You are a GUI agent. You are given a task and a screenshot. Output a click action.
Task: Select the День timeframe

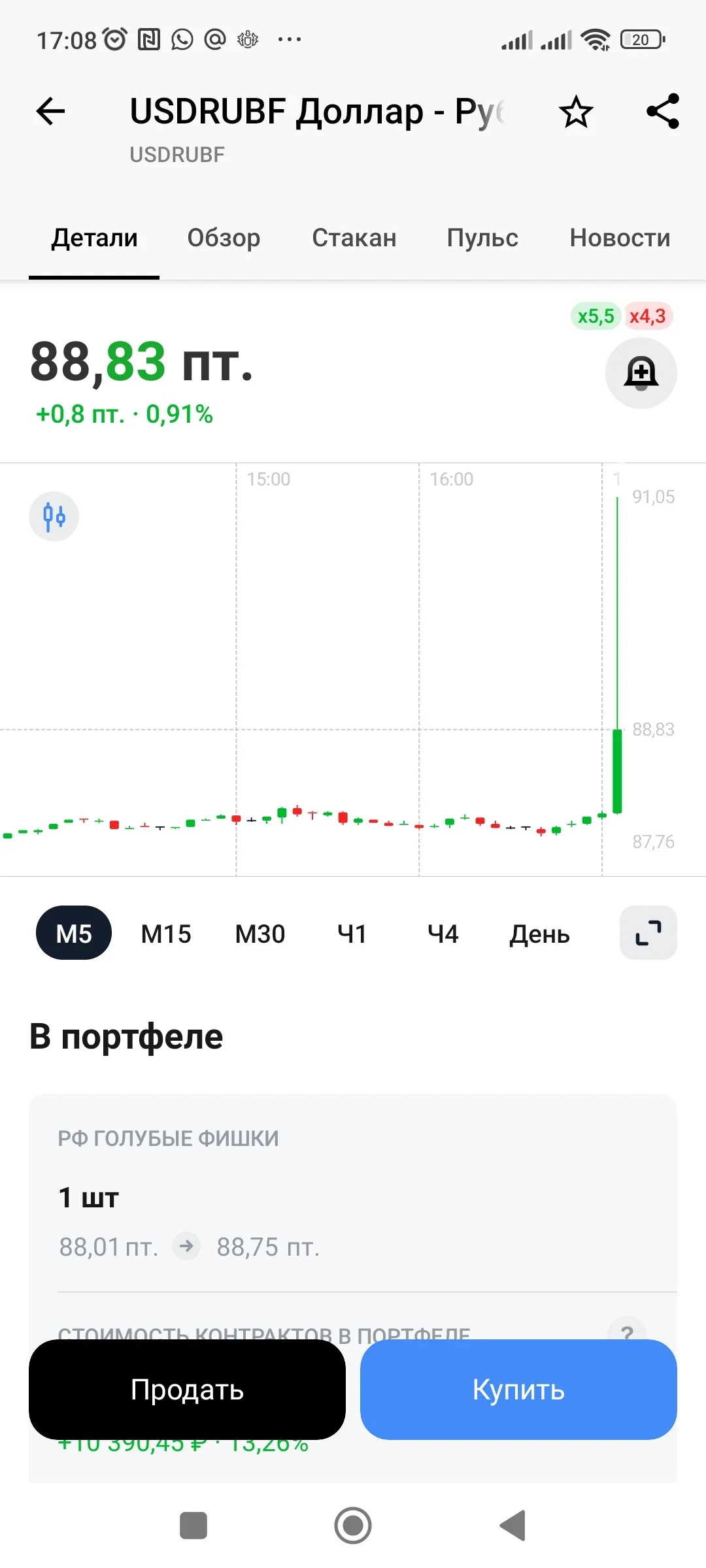click(539, 933)
